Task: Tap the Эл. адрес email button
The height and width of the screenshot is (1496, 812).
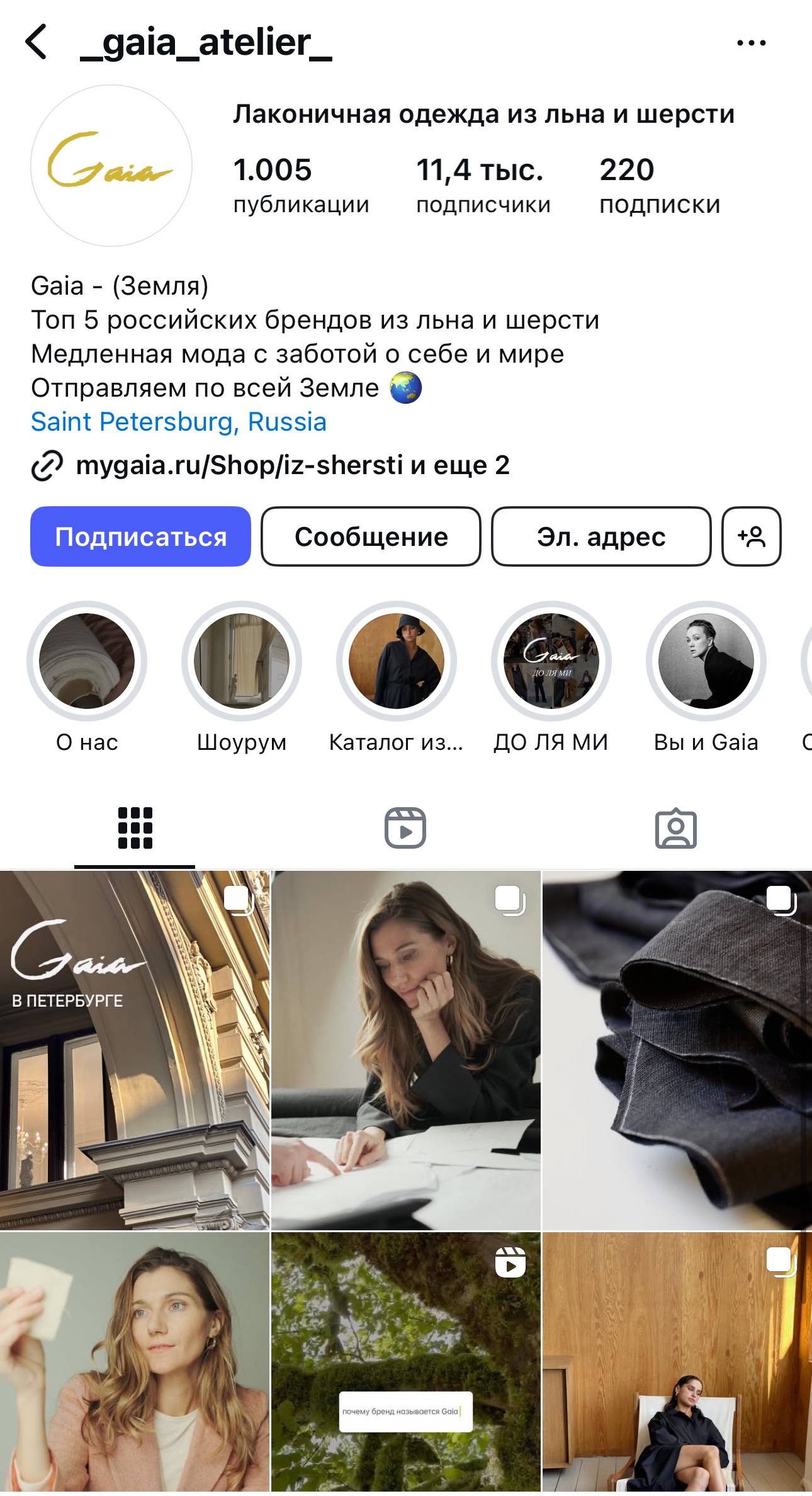Action: (601, 537)
